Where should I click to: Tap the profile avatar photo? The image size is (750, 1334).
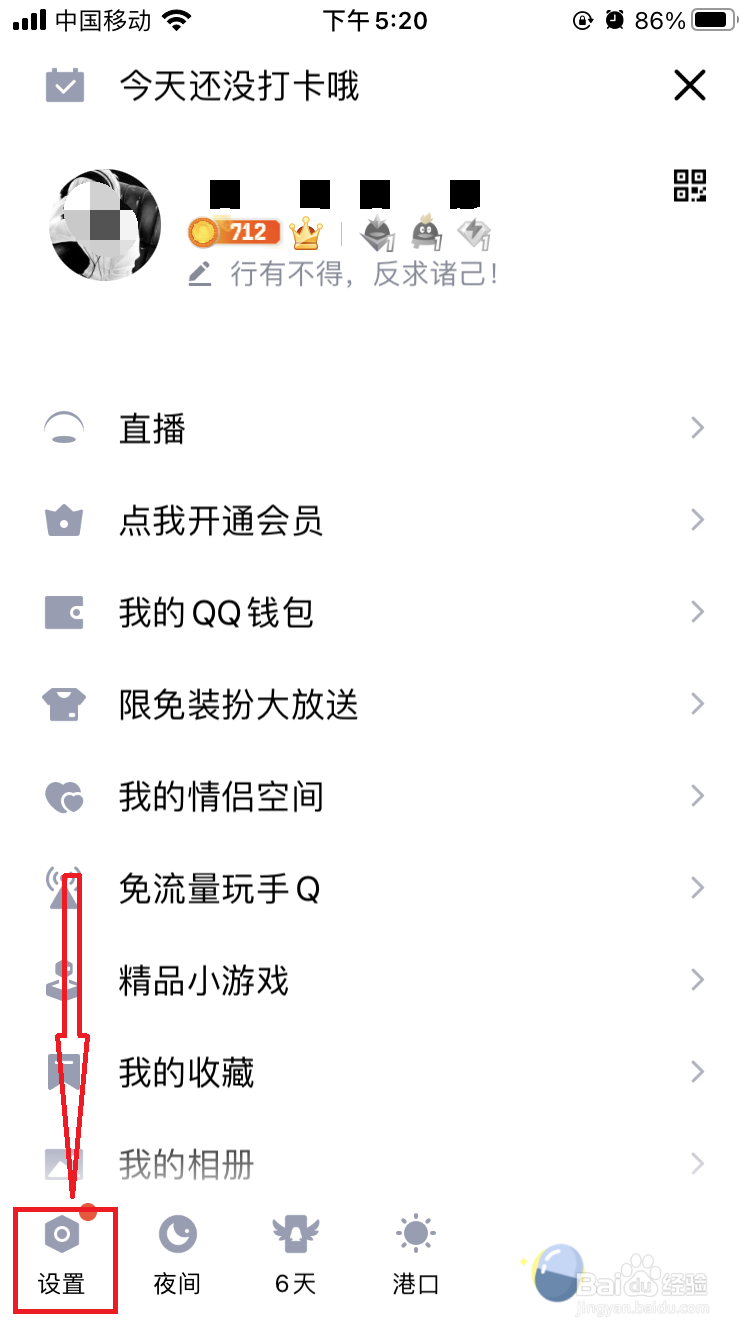(x=104, y=224)
